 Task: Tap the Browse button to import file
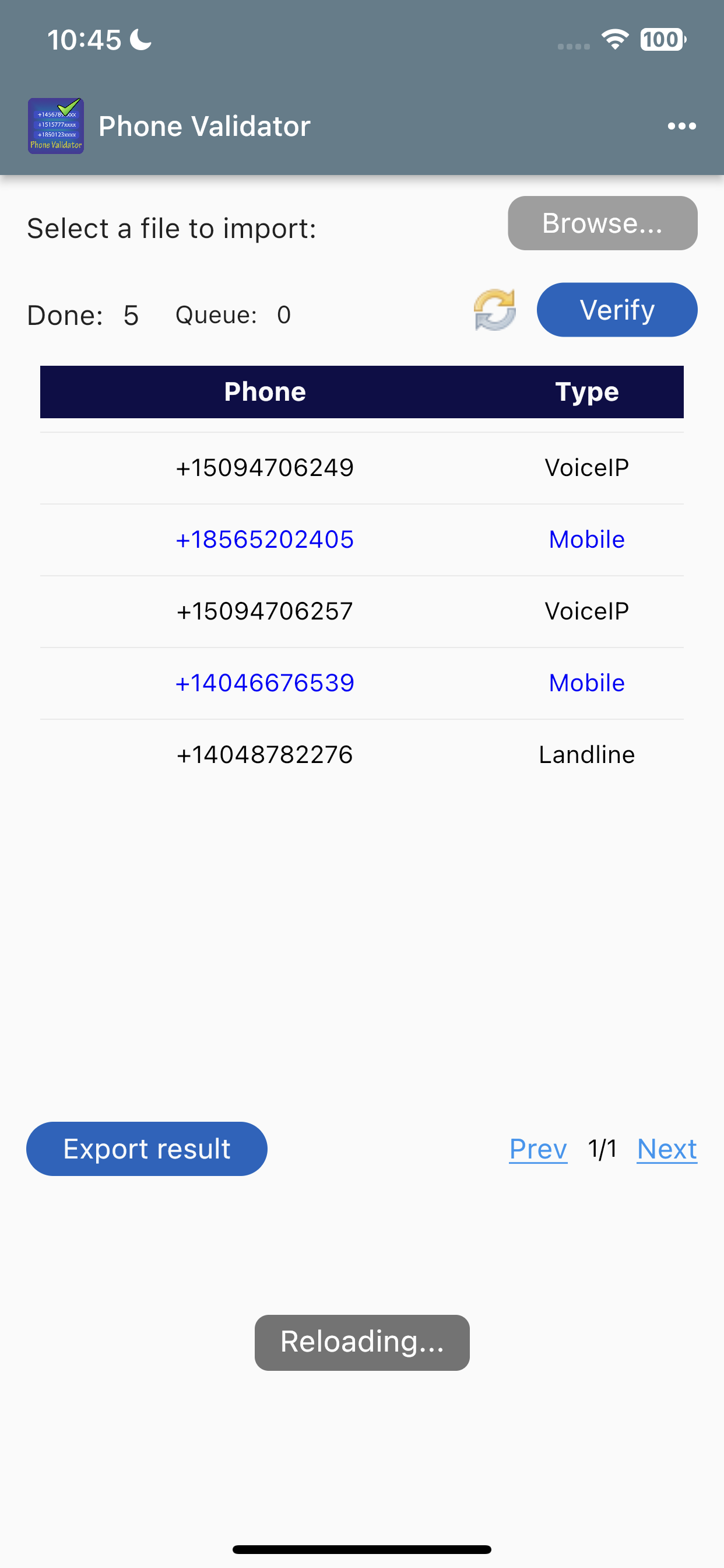pyautogui.click(x=602, y=223)
